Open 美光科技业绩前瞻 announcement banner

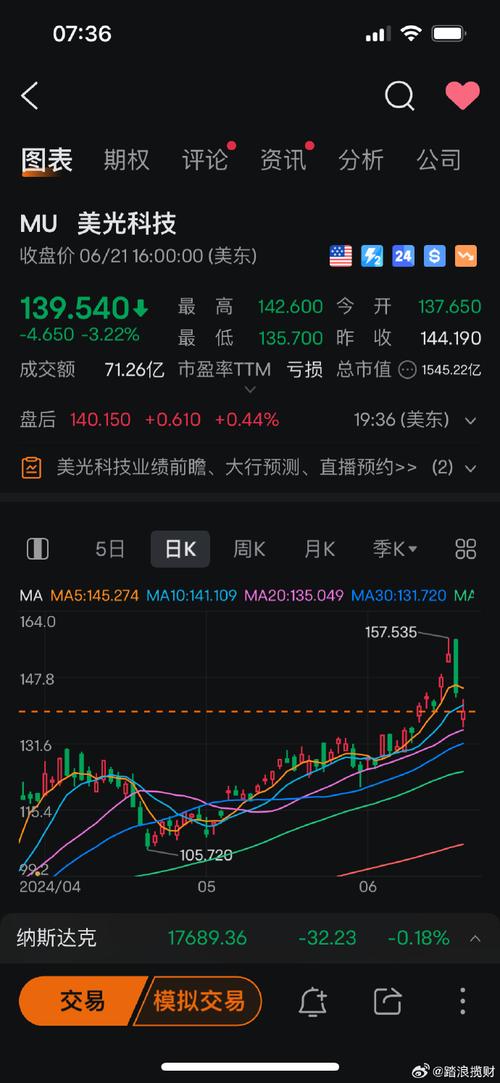(249, 468)
